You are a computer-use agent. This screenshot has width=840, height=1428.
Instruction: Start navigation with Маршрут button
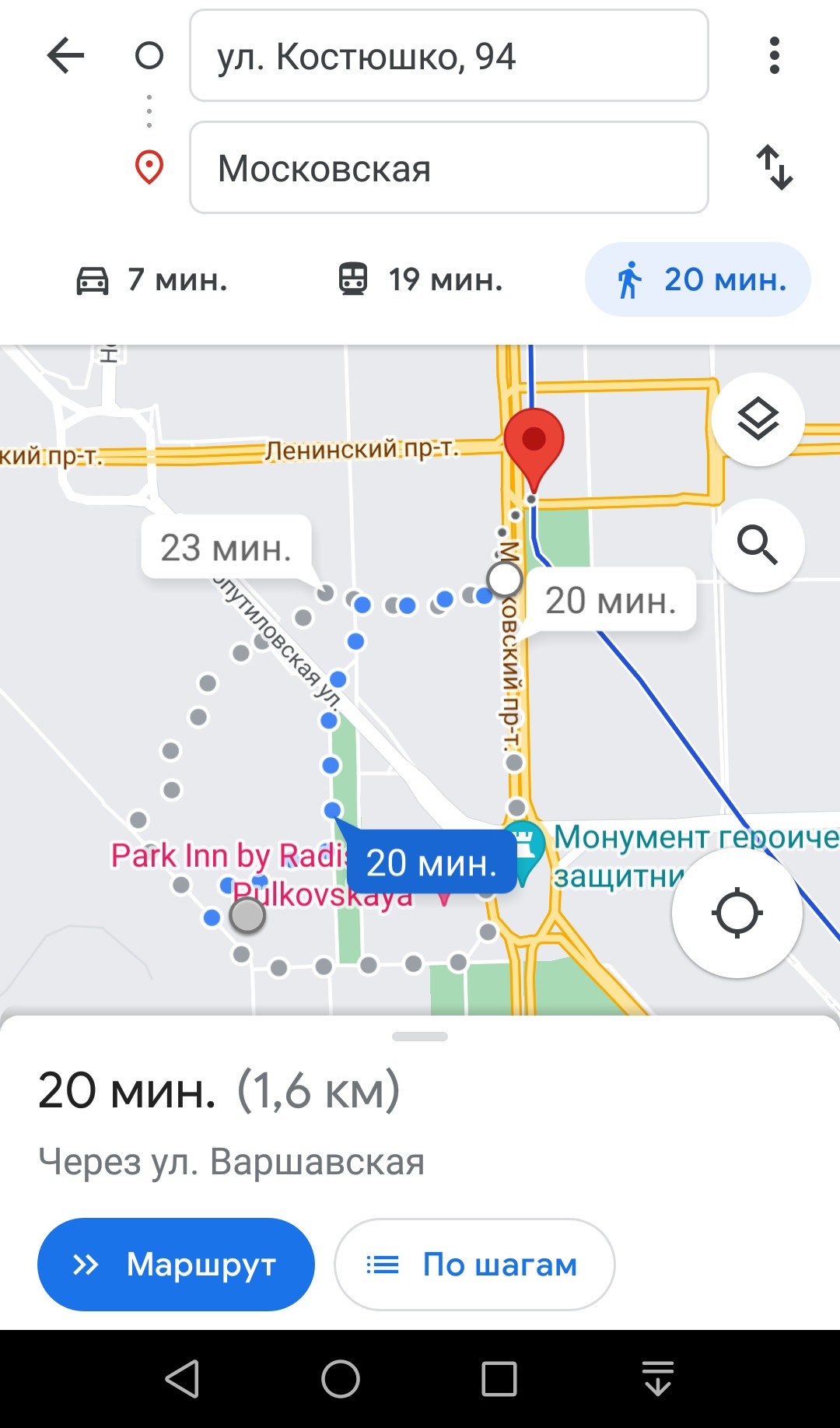176,1265
